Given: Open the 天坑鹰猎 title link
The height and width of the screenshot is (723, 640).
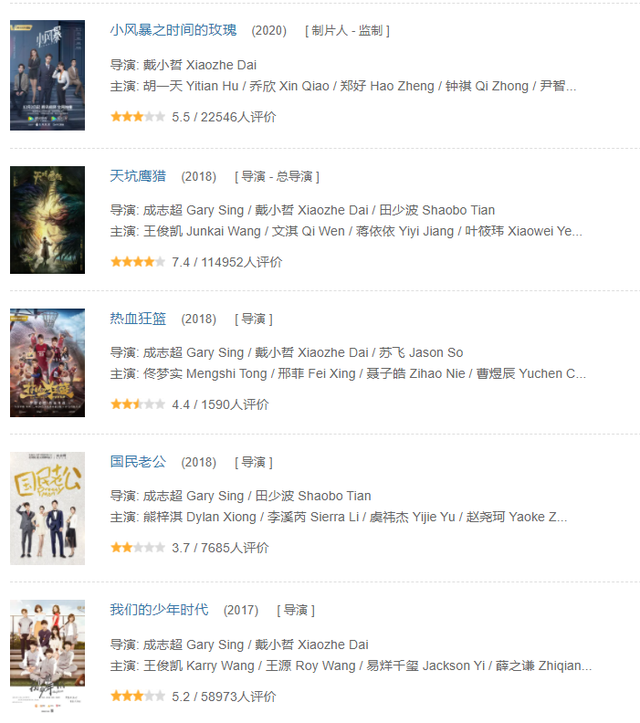Looking at the screenshot, I should point(138,176).
